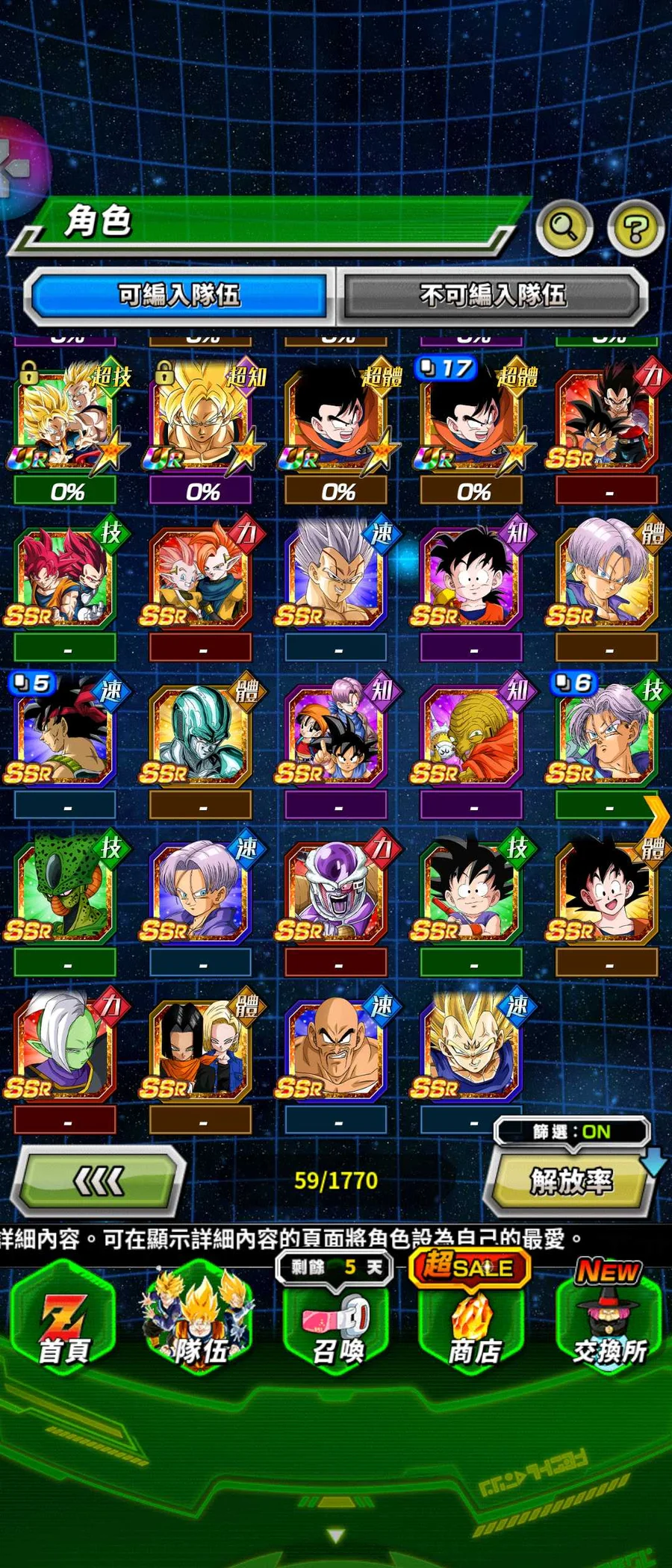Image resolution: width=672 pixels, height=1568 pixels.
Task: Go to previous page with triple arrows
Action: point(99,1180)
